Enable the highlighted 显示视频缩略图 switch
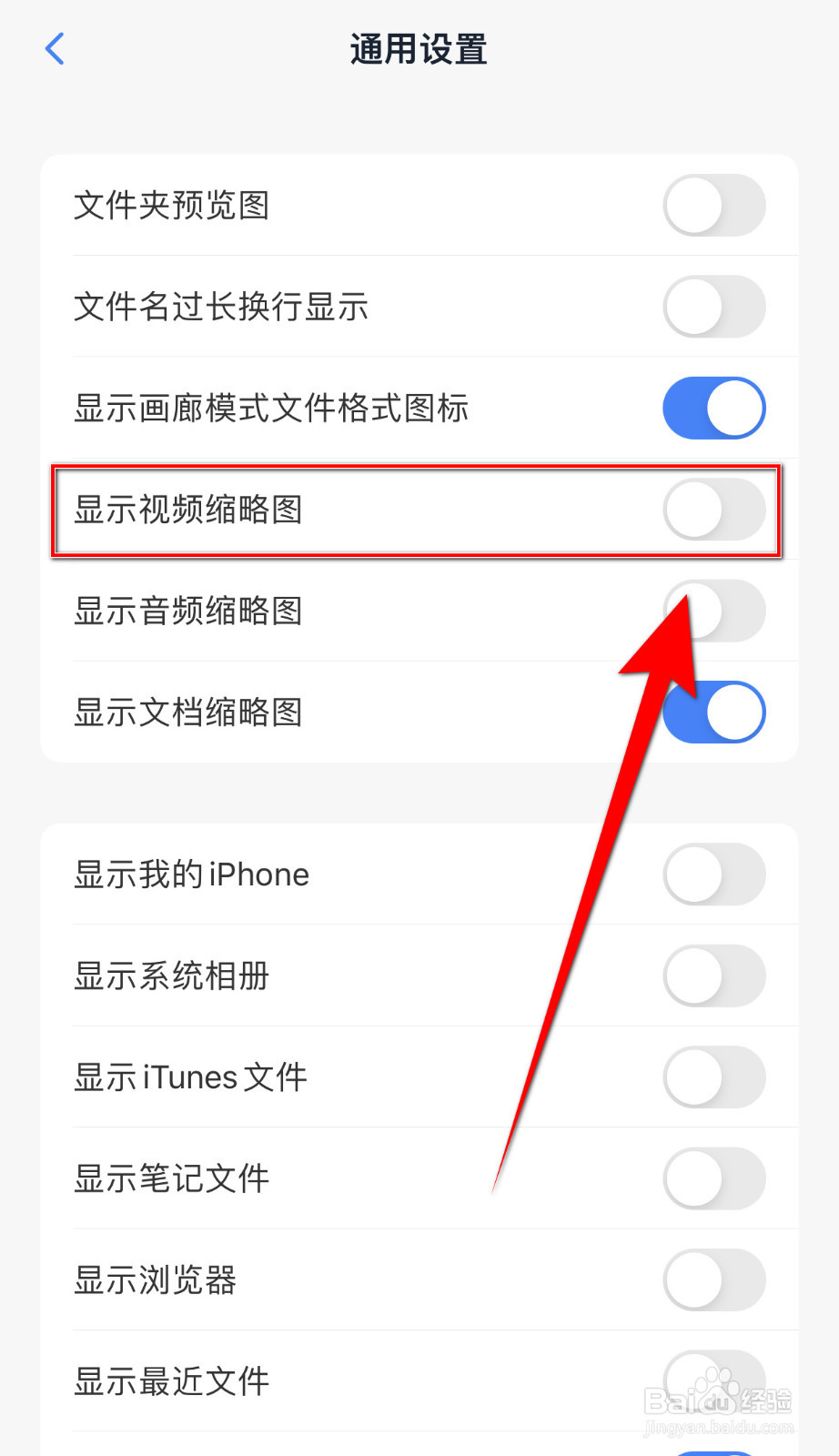This screenshot has height=1456, width=839. tap(714, 511)
